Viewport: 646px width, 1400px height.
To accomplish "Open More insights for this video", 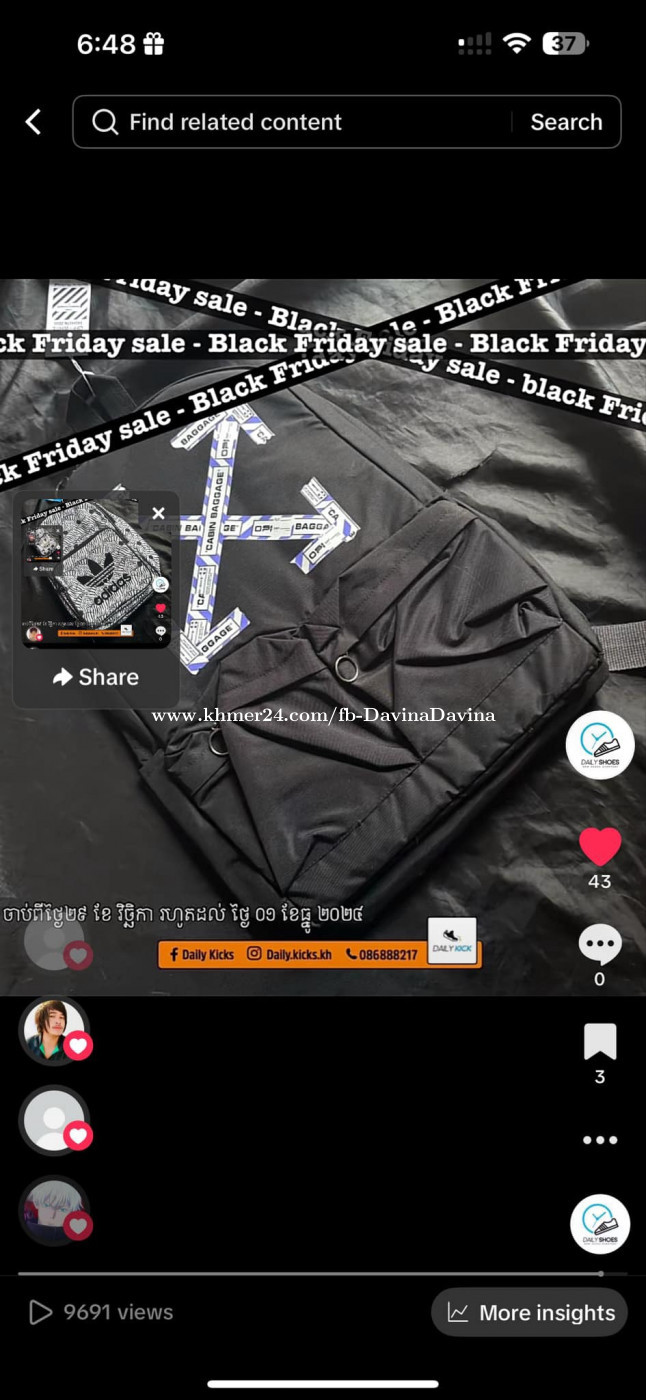I will (529, 1312).
